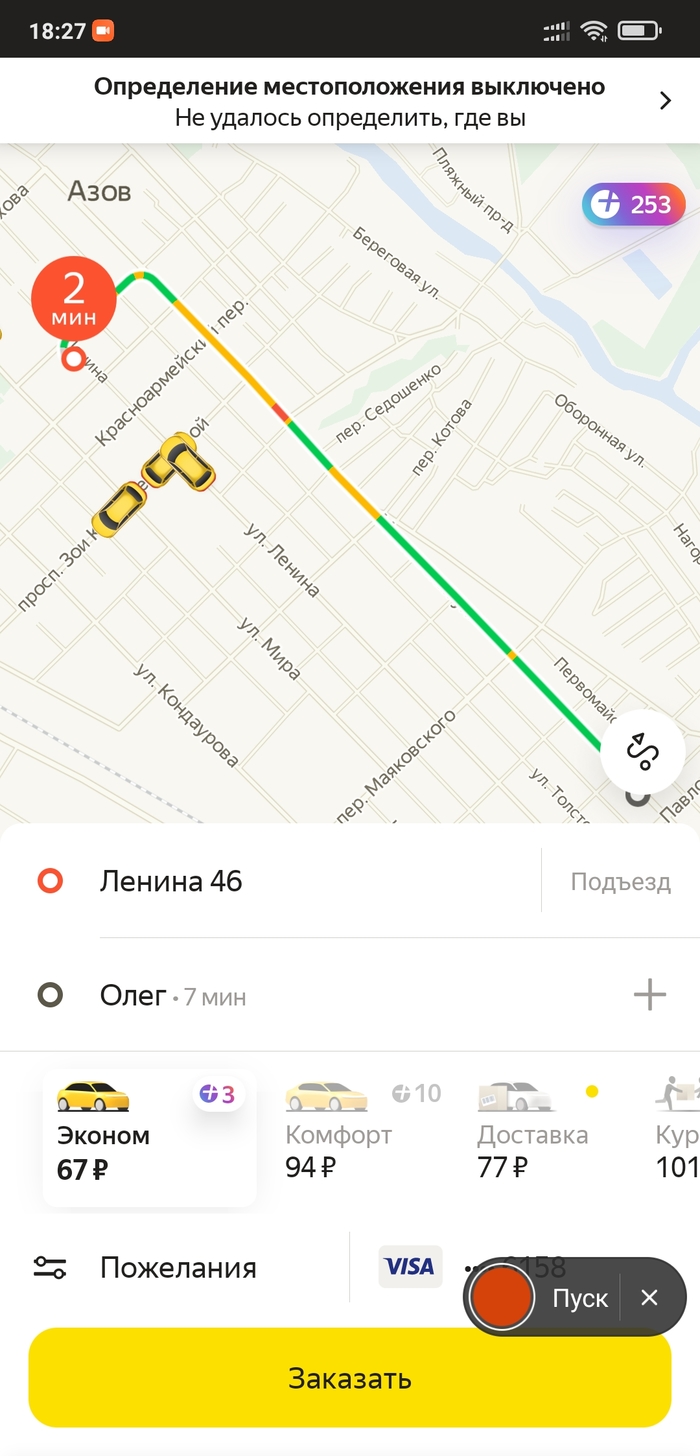
Task: Specify the entrance via Подъезд
Action: click(620, 882)
